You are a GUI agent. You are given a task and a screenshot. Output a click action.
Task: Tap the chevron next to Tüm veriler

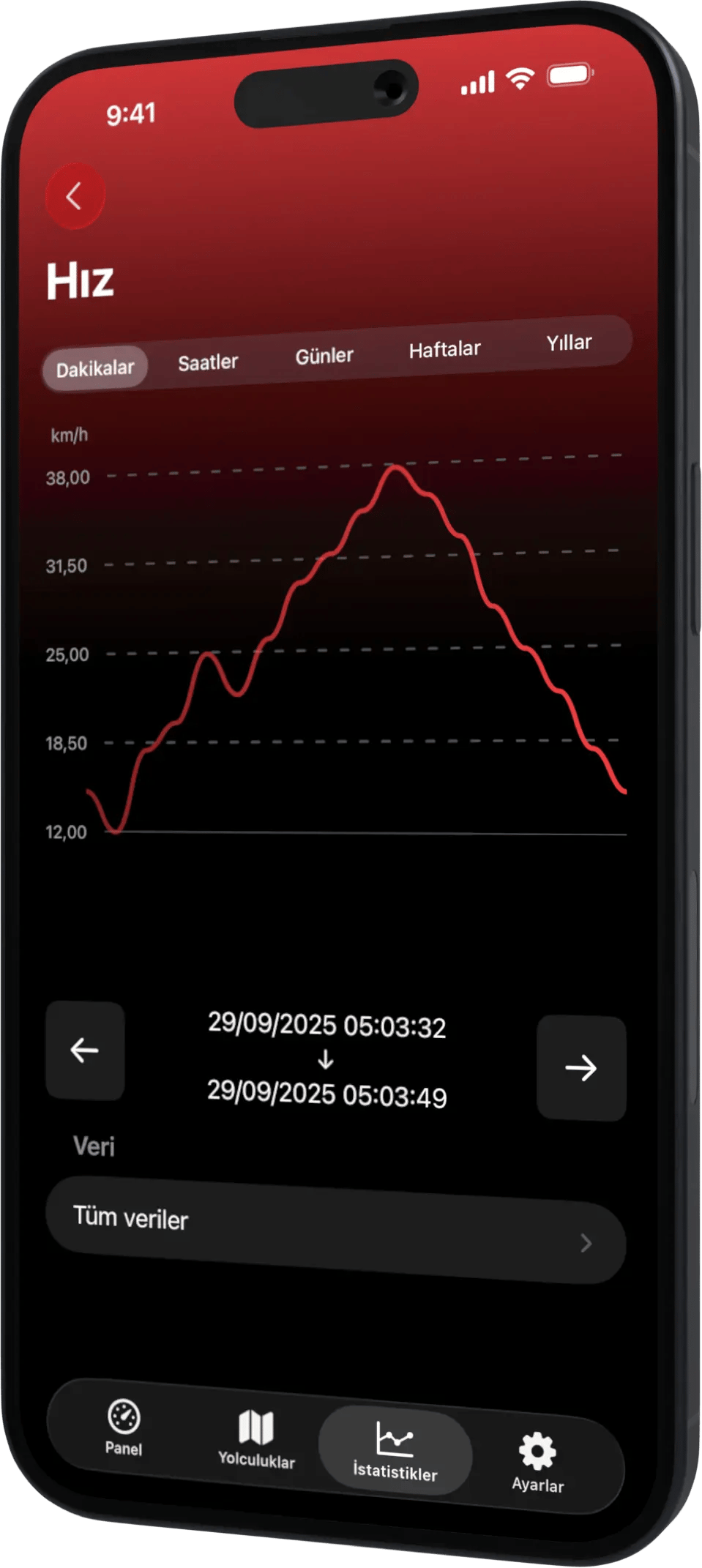586,1243
